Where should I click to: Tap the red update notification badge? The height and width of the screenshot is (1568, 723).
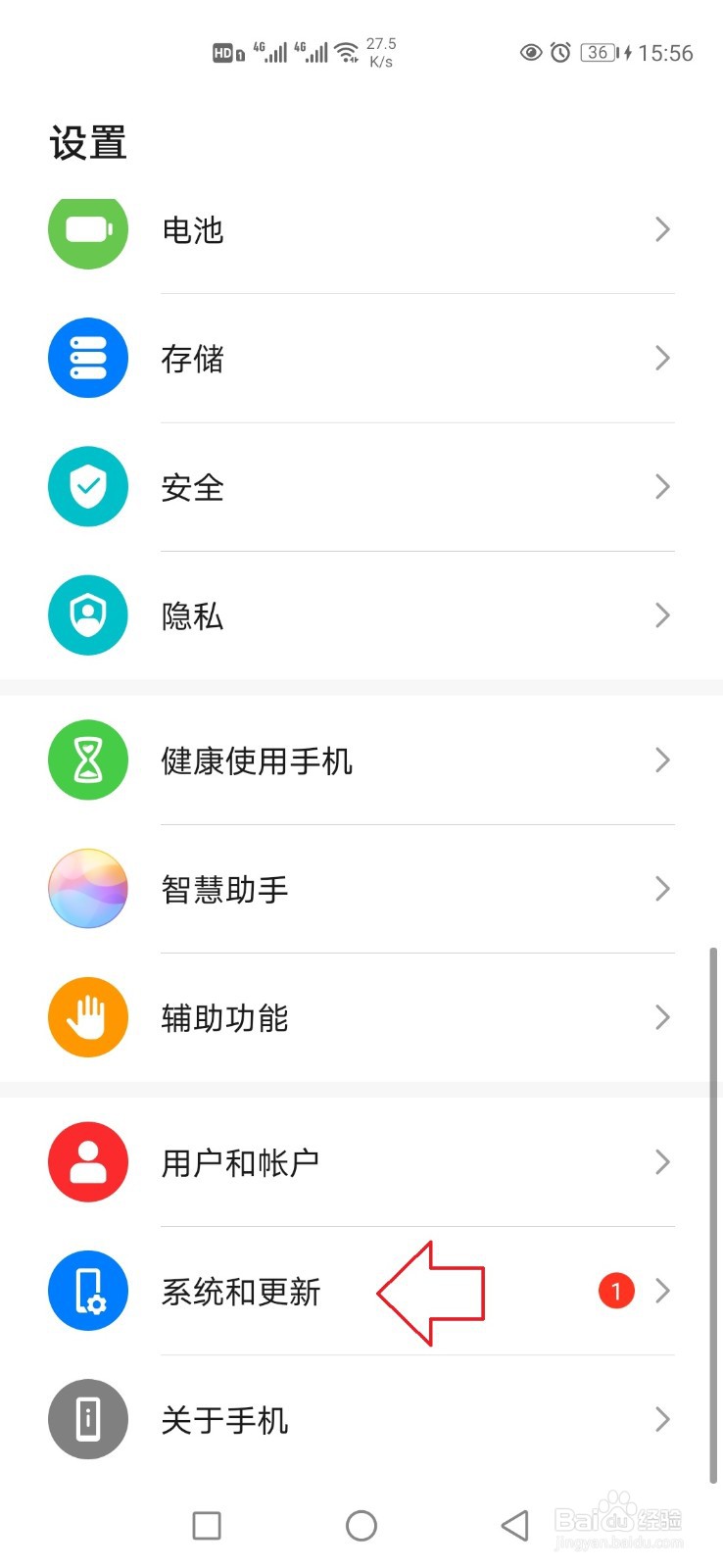point(614,1291)
